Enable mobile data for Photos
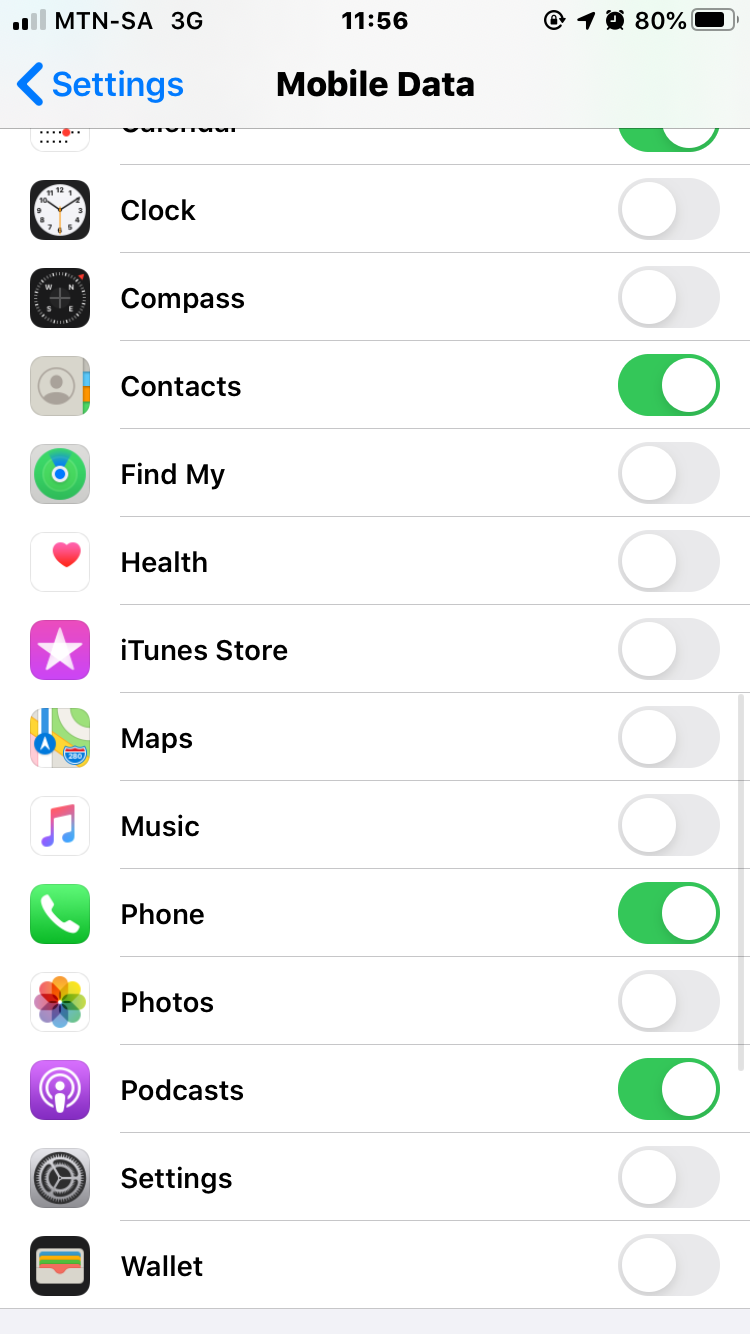The image size is (750, 1334). coord(668,1002)
